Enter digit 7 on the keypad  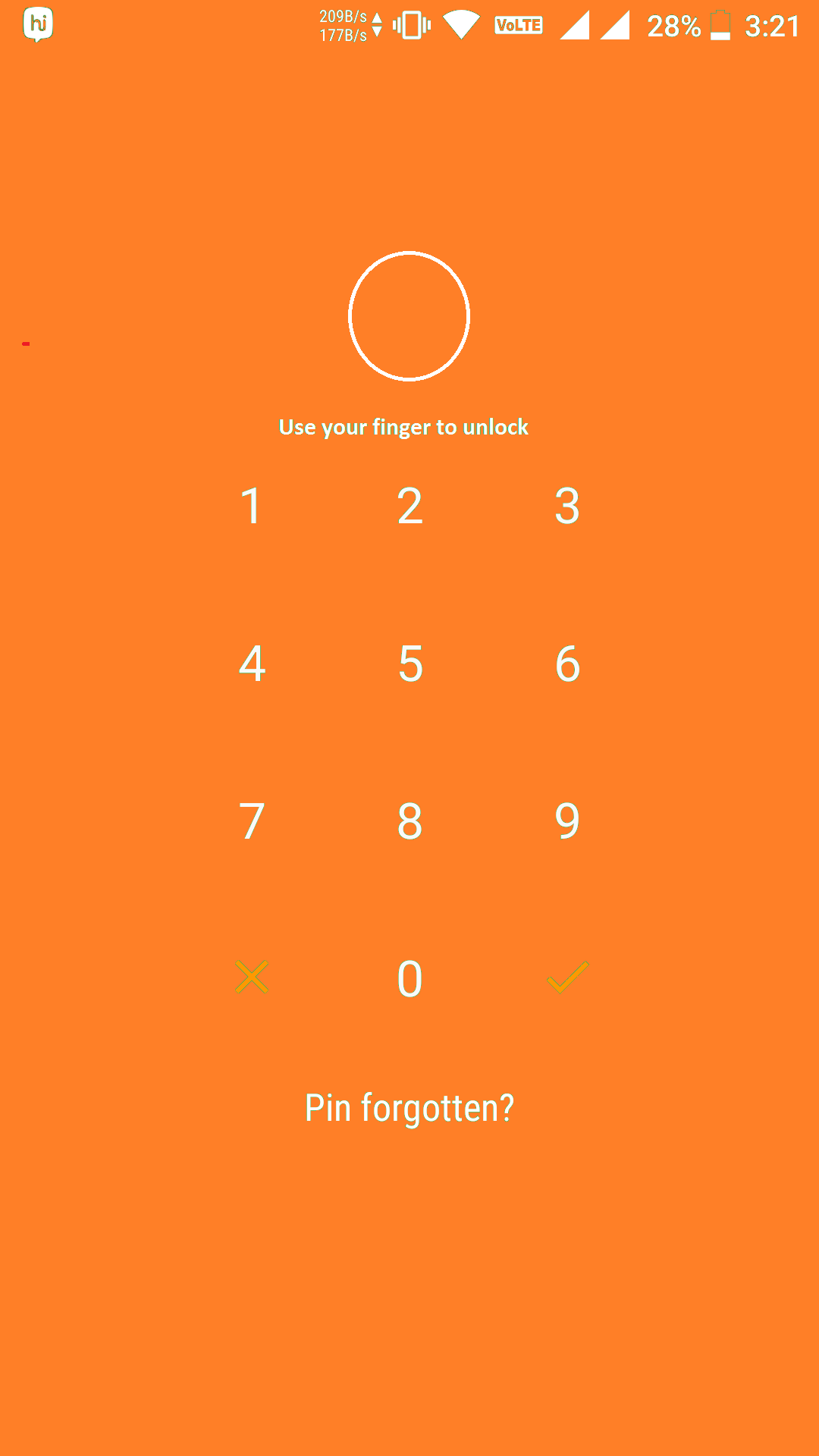coord(251,821)
